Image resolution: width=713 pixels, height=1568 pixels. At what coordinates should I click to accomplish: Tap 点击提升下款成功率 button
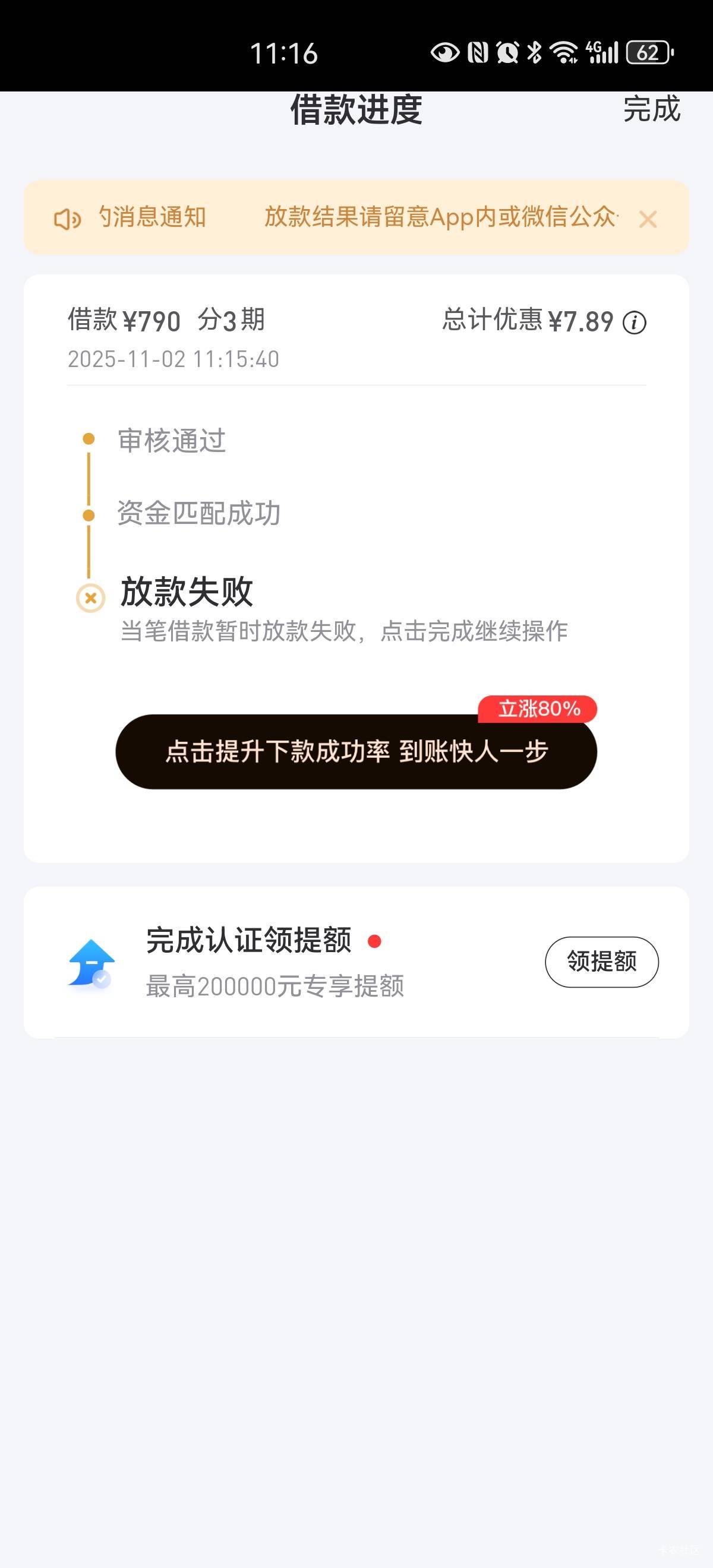click(355, 752)
